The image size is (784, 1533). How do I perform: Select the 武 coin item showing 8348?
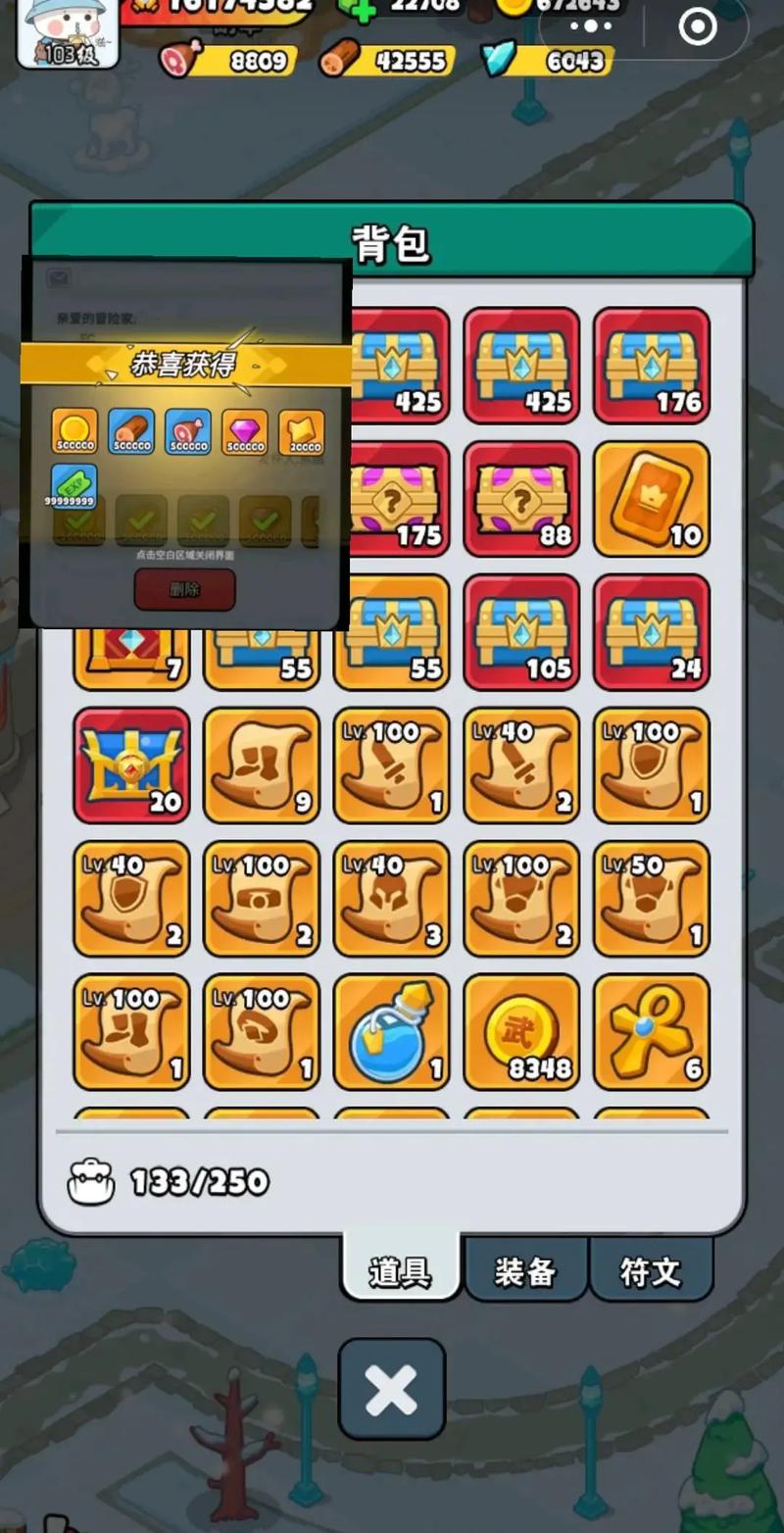click(x=521, y=1031)
